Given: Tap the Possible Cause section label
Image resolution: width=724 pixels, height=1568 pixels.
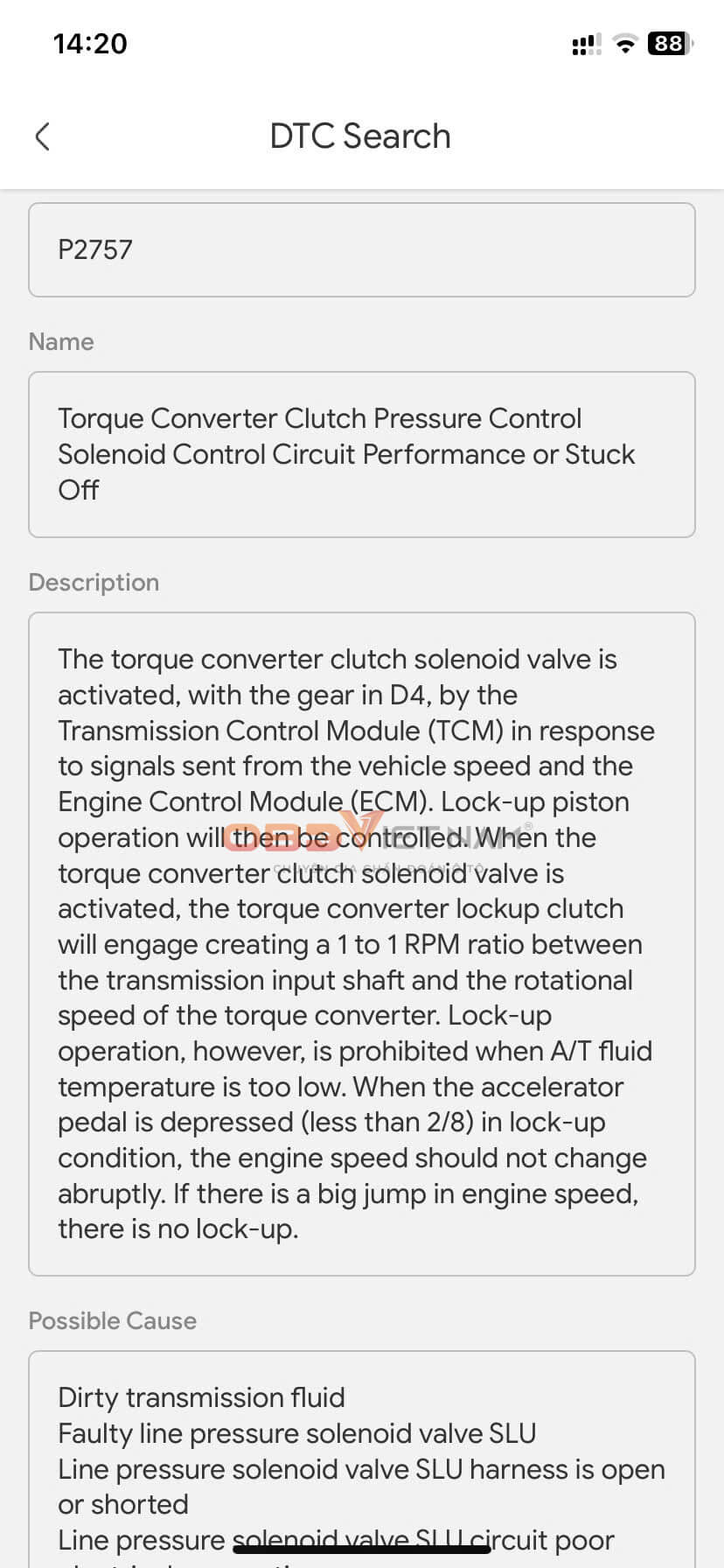Looking at the screenshot, I should pos(112,1320).
